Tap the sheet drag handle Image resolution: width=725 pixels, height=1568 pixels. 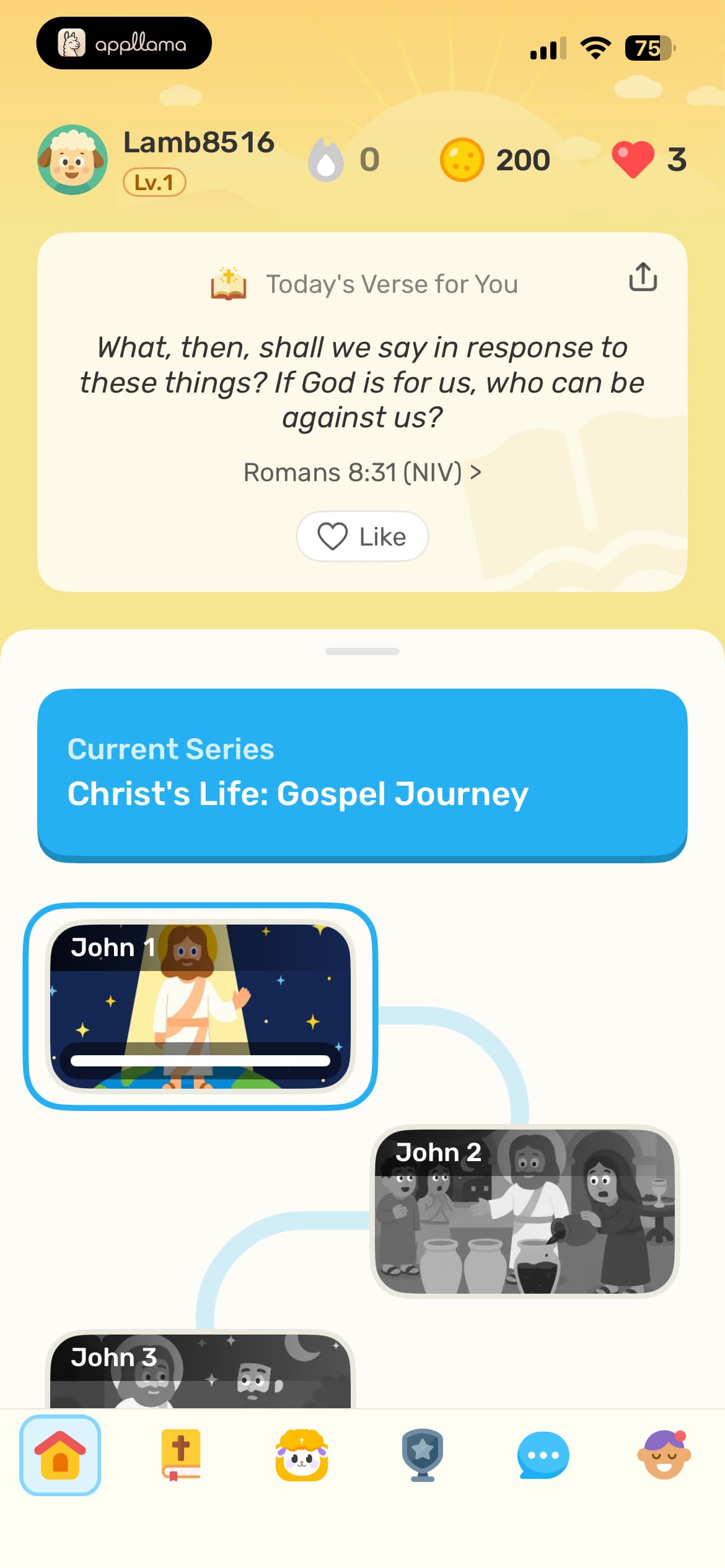coord(362,651)
